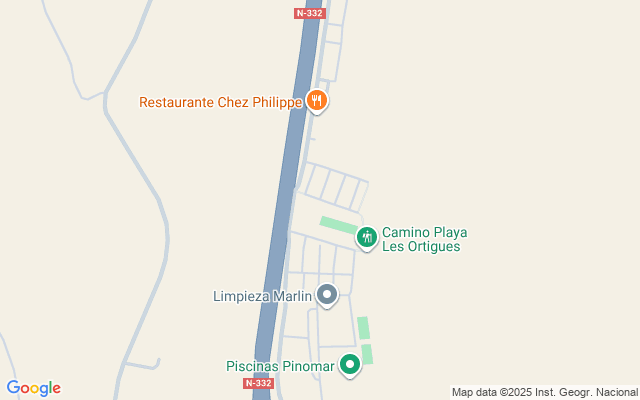Viewport: 640px width, 400px height.
Task: View the Piscinas Pinomar location marker
Action: tap(349, 365)
